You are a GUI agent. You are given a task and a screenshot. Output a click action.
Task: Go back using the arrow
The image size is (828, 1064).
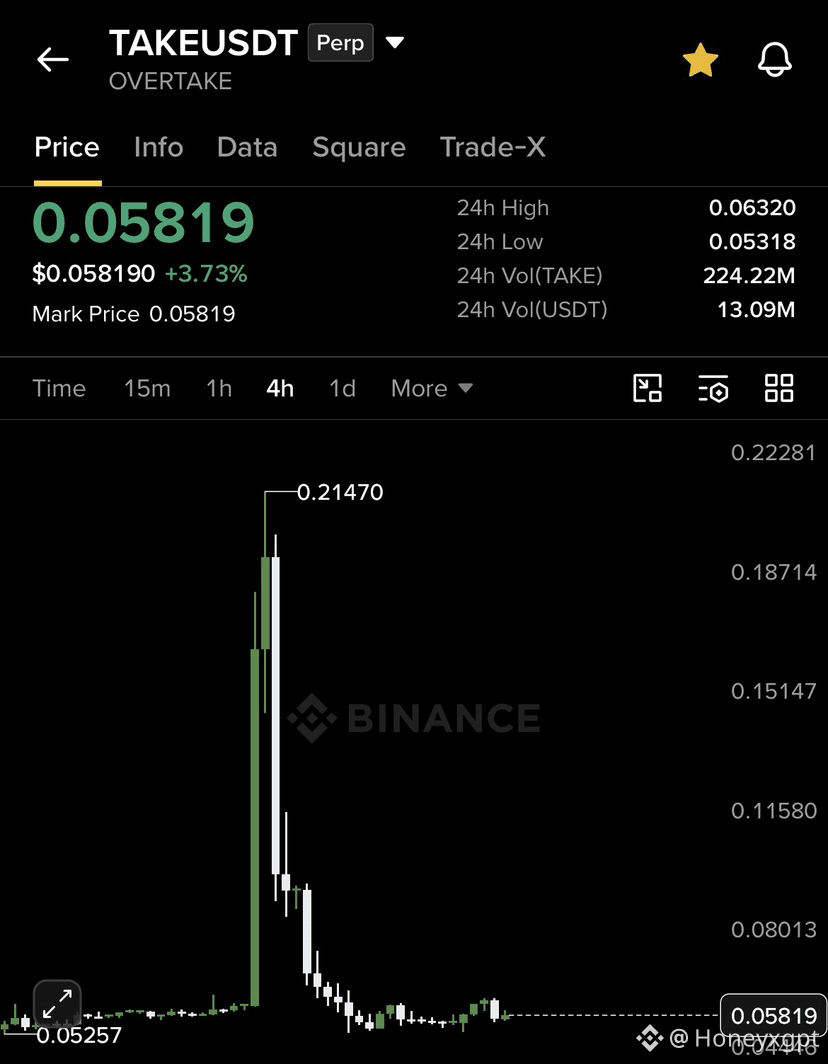53,60
